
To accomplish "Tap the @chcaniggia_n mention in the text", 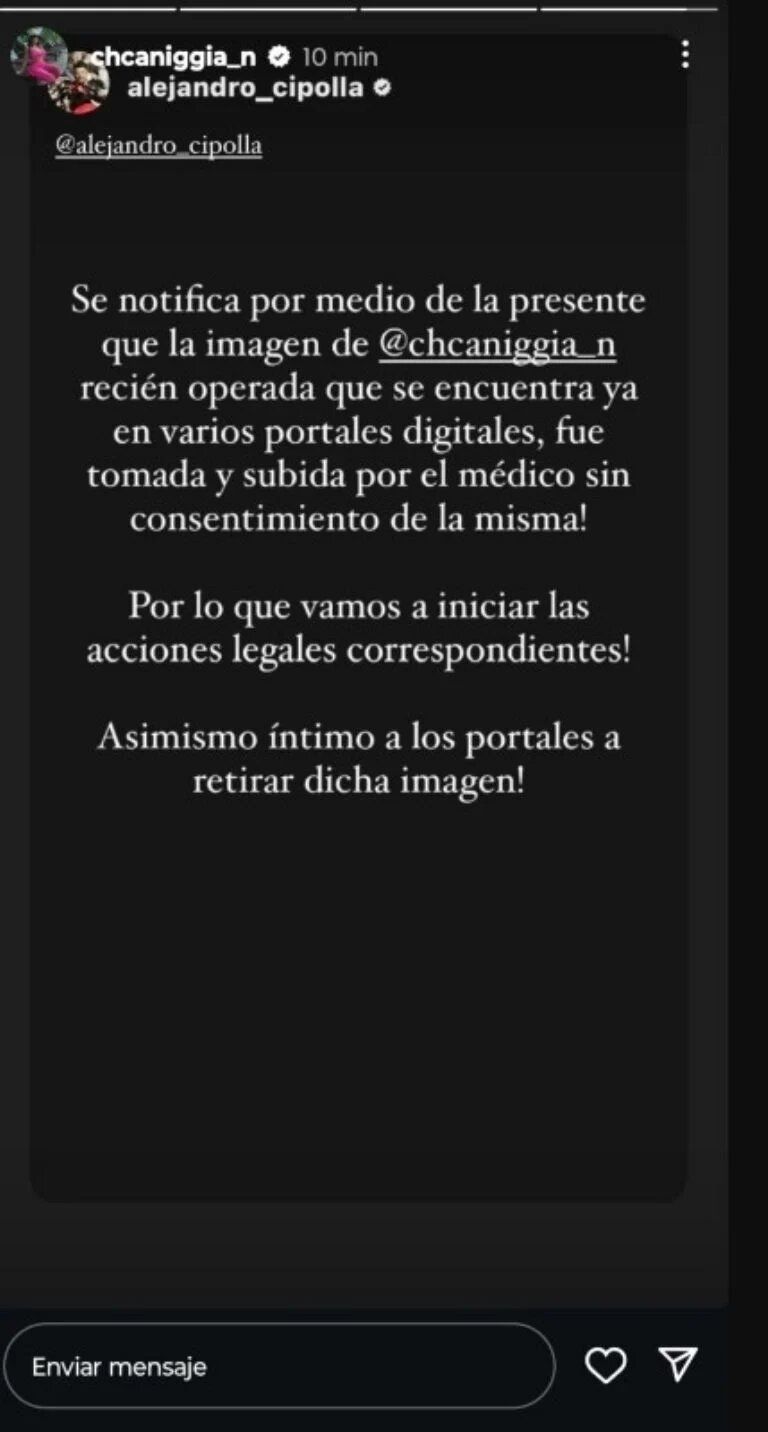I will pos(498,345).
